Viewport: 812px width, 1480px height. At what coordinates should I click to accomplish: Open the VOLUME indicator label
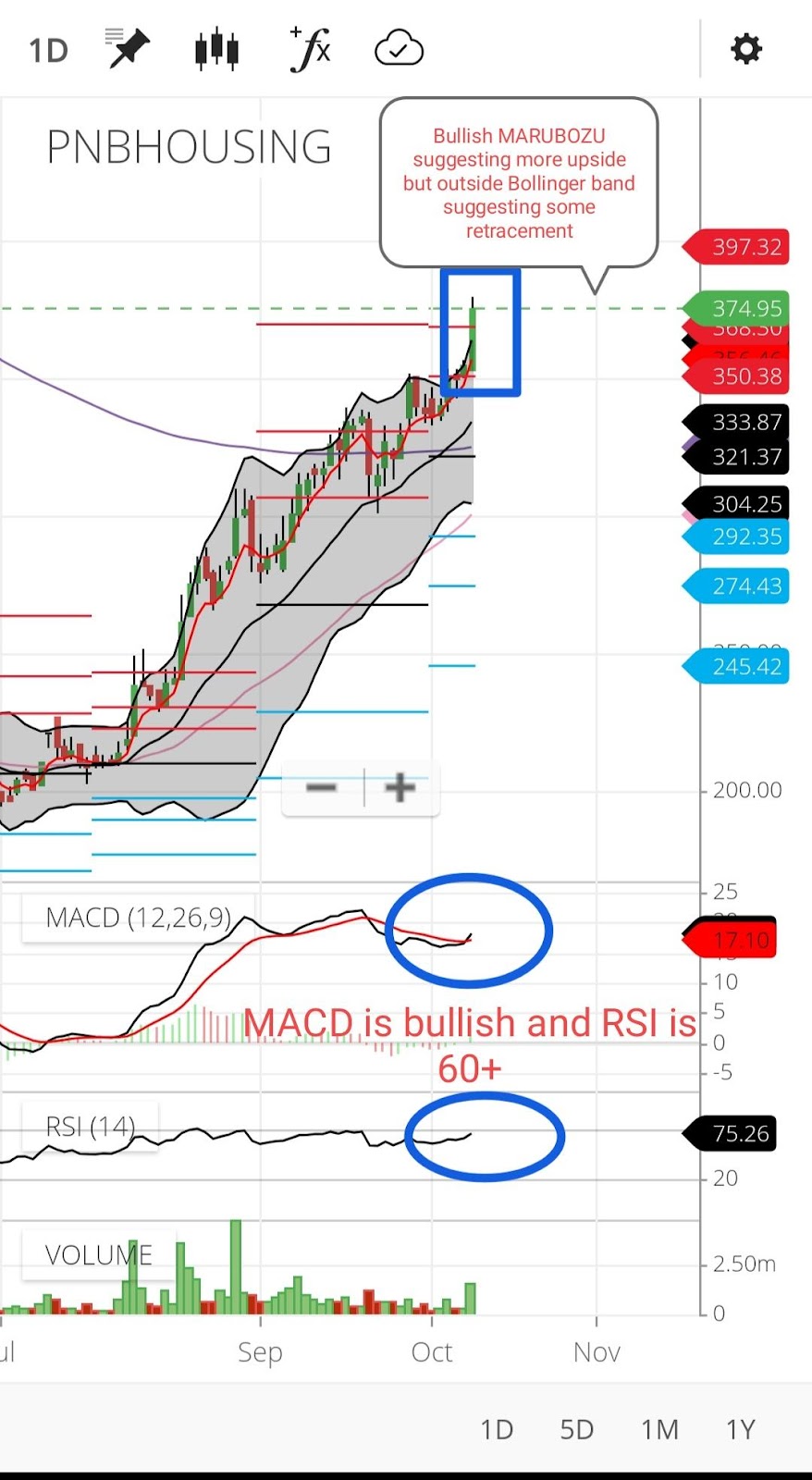pos(98,1255)
